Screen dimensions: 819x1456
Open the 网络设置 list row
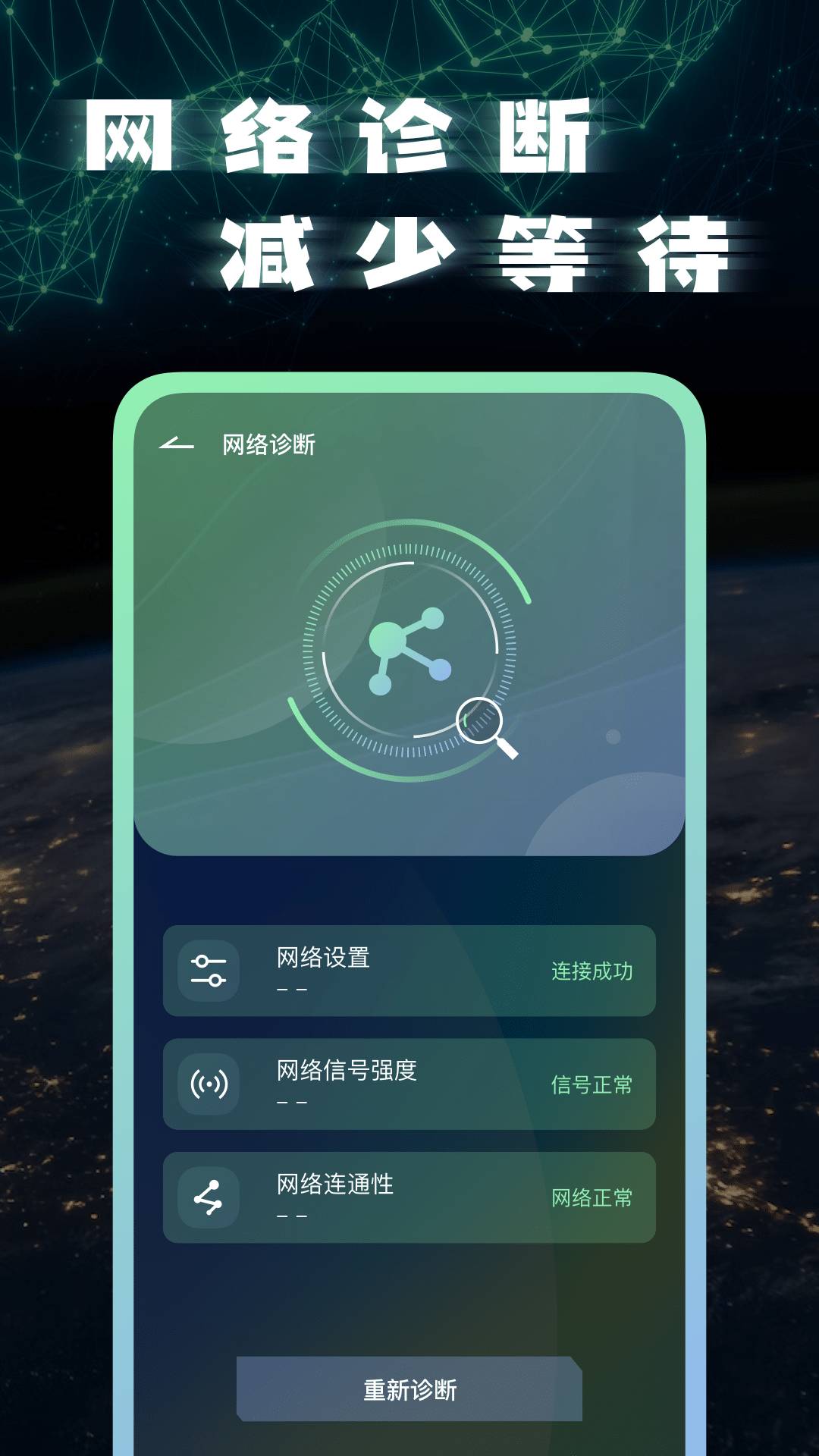pyautogui.click(x=409, y=968)
